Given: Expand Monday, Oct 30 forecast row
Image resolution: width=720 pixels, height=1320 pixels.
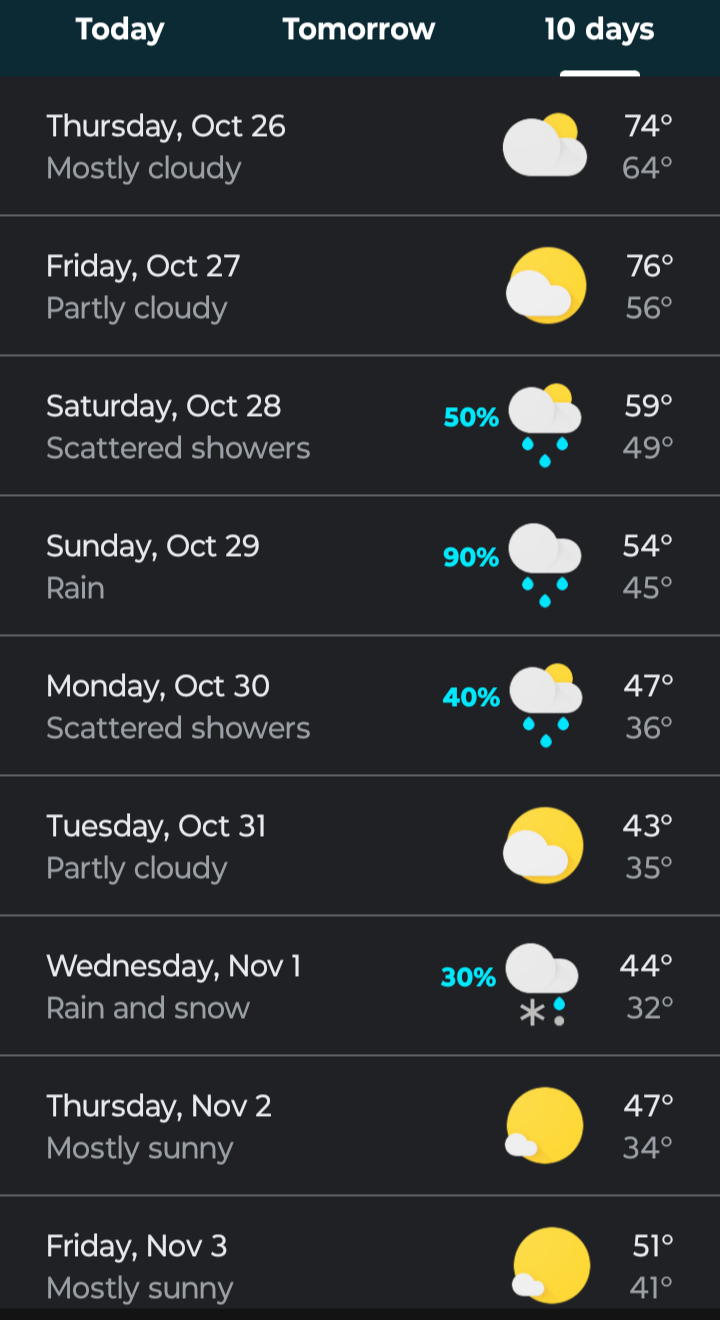Looking at the screenshot, I should click(x=360, y=706).
